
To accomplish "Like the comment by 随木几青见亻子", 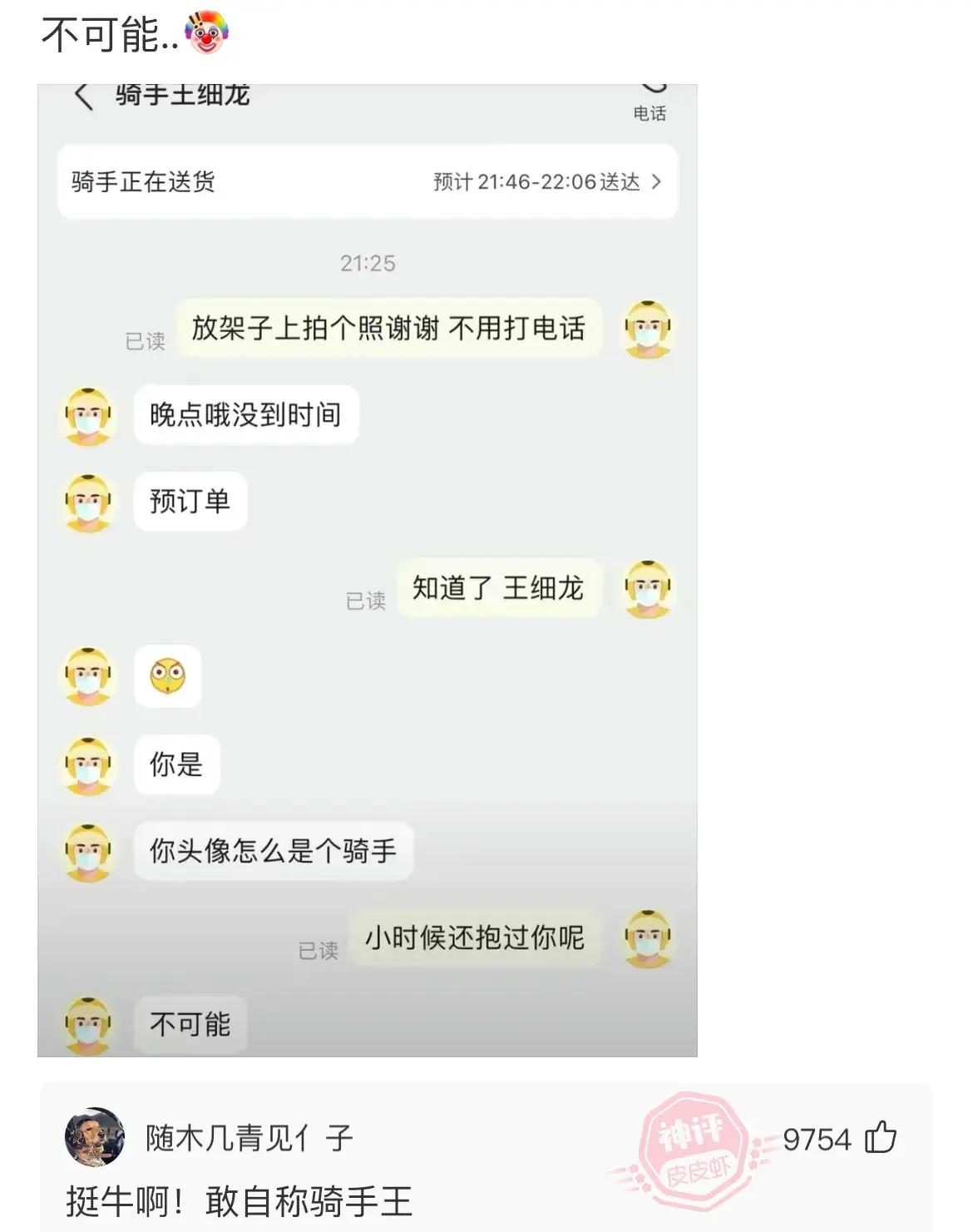I will coord(881,1137).
